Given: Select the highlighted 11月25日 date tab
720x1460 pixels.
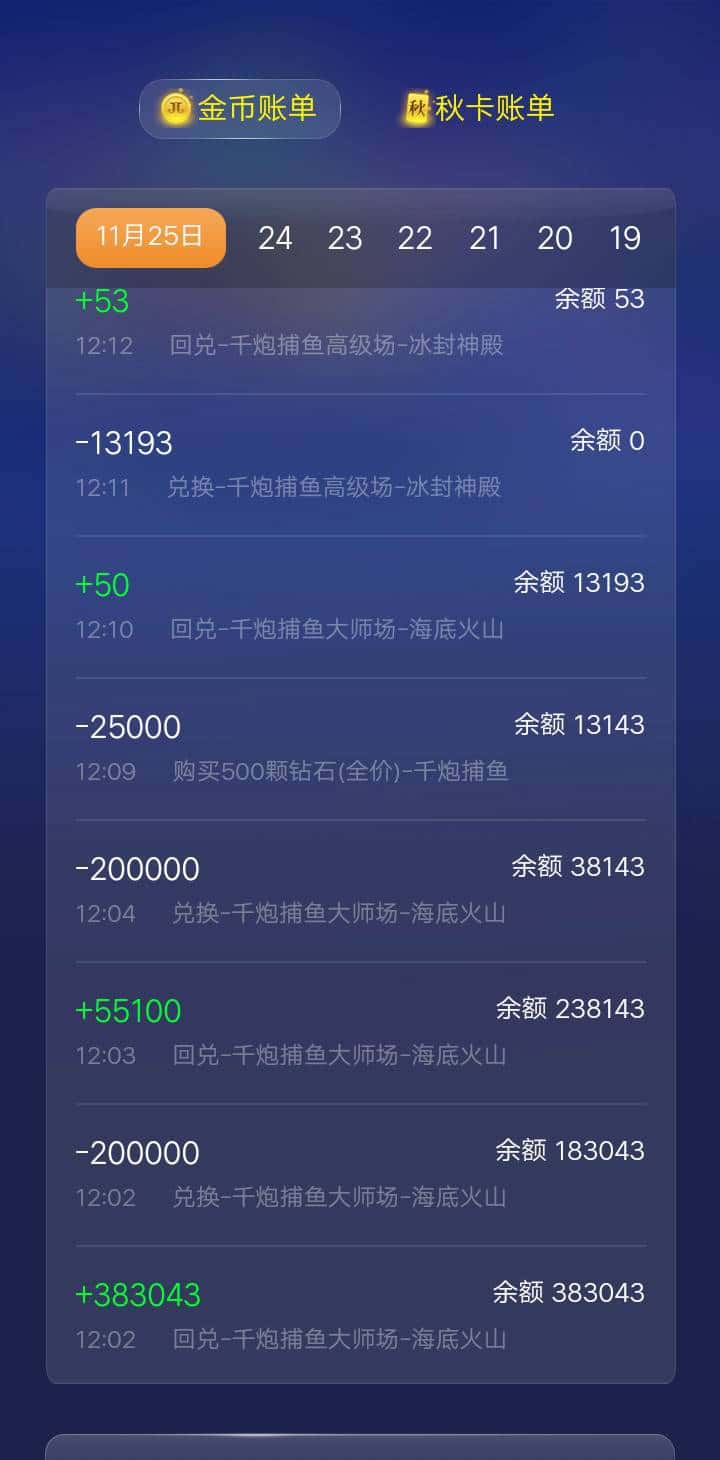Looking at the screenshot, I should (x=150, y=238).
